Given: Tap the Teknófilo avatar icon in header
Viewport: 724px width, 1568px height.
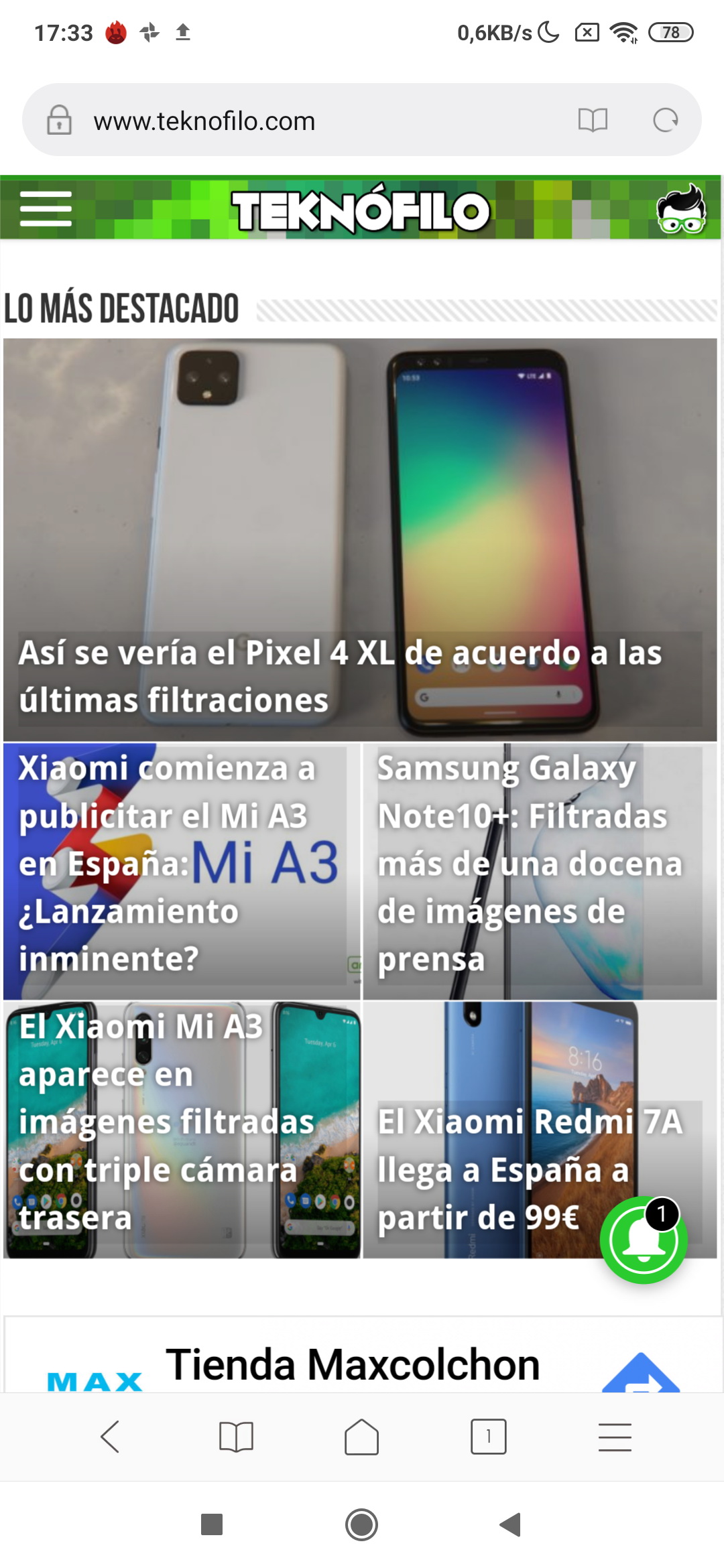Looking at the screenshot, I should (681, 208).
